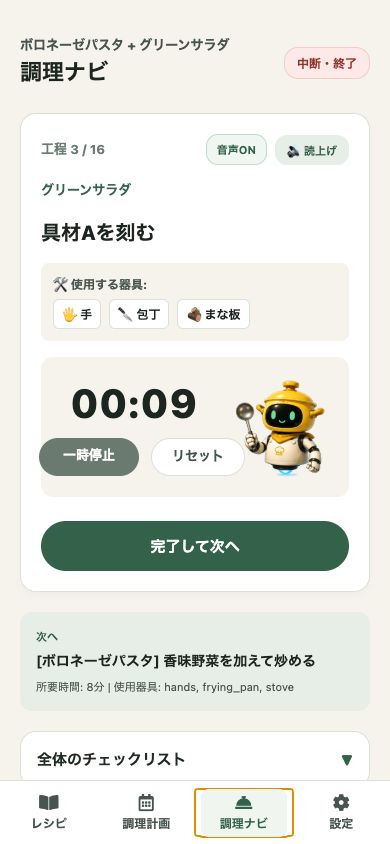The height and width of the screenshot is (844, 390).
Task: Expand the 全体のチェックリスト section
Action: 195,759
